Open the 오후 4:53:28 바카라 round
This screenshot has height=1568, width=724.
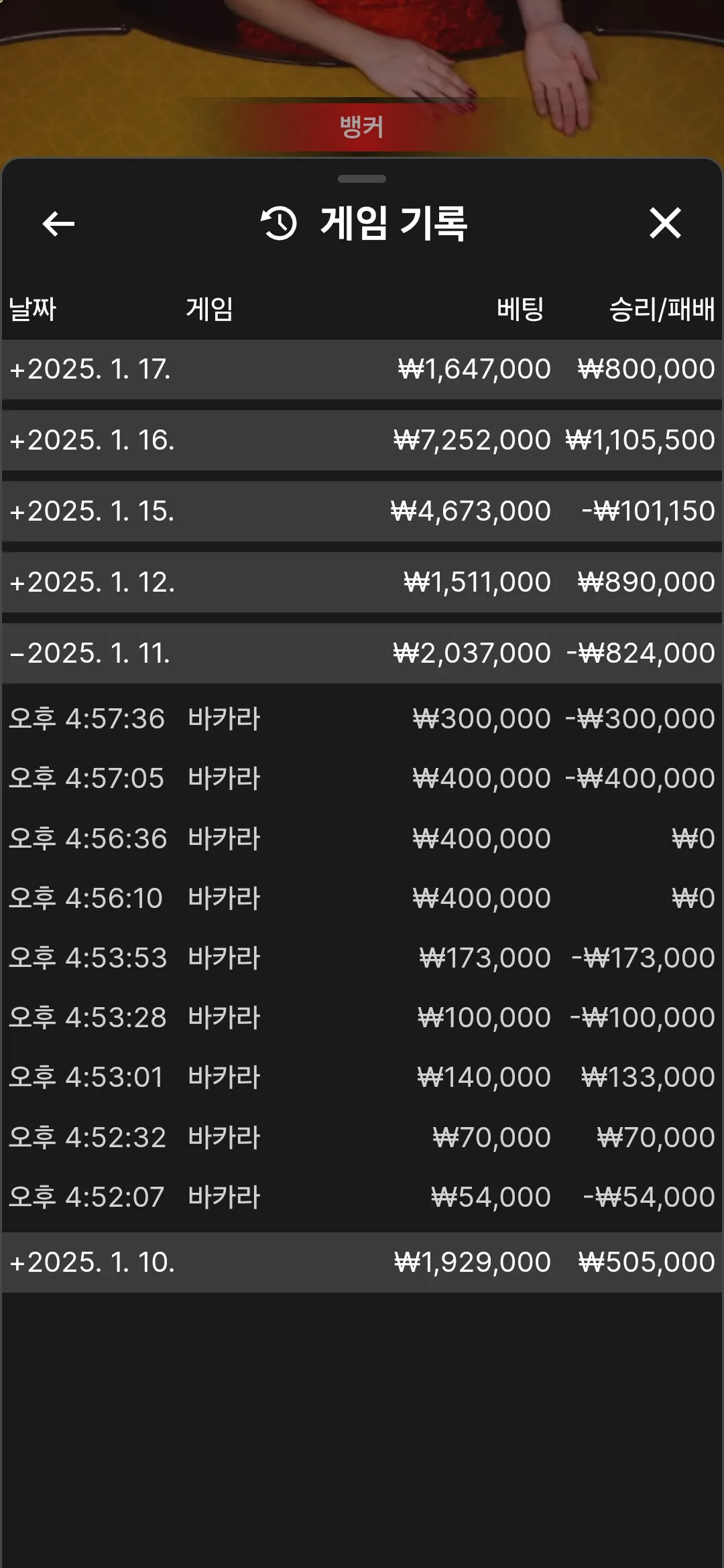coord(362,1018)
